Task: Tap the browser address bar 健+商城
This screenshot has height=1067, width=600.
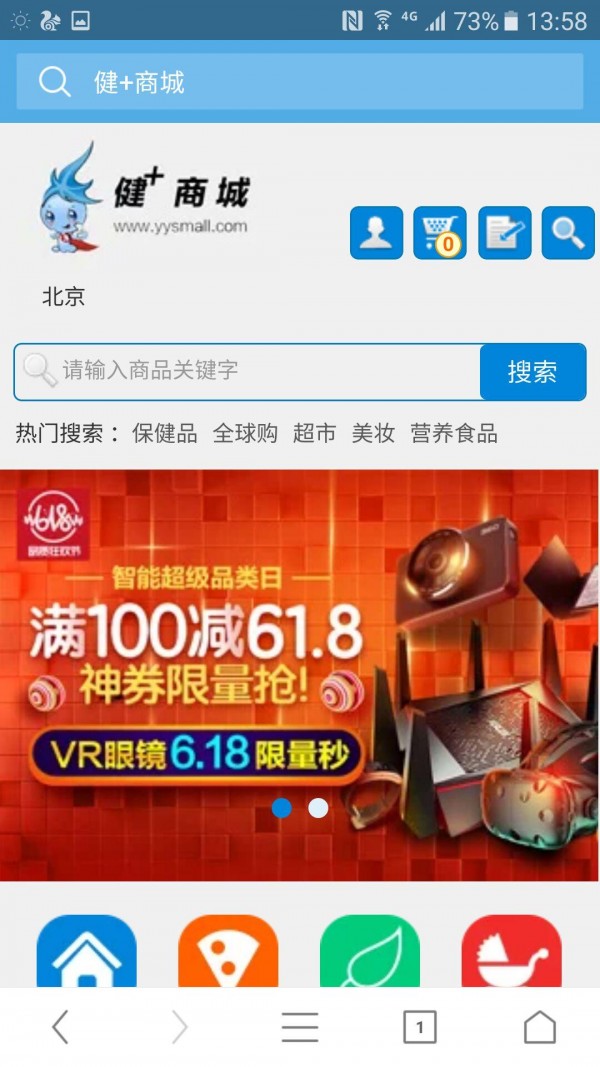Action: click(300, 82)
